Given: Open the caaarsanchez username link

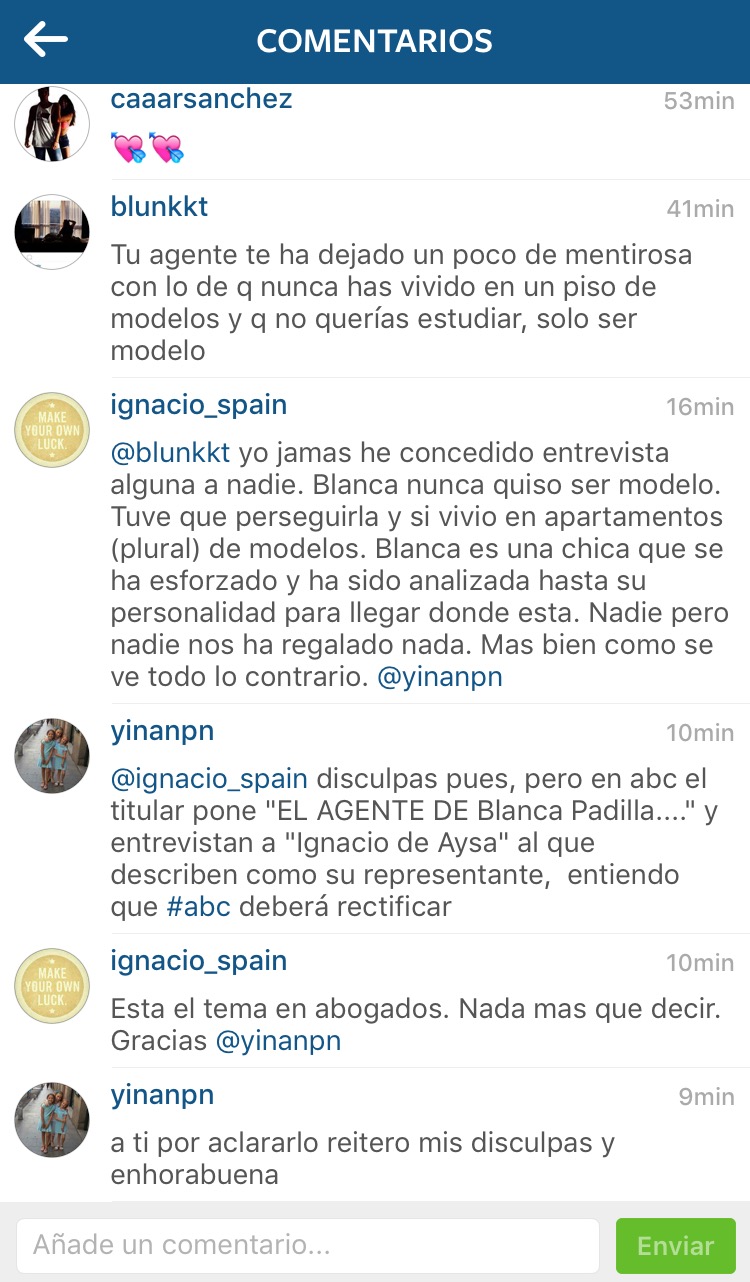Looking at the screenshot, I should point(201,99).
